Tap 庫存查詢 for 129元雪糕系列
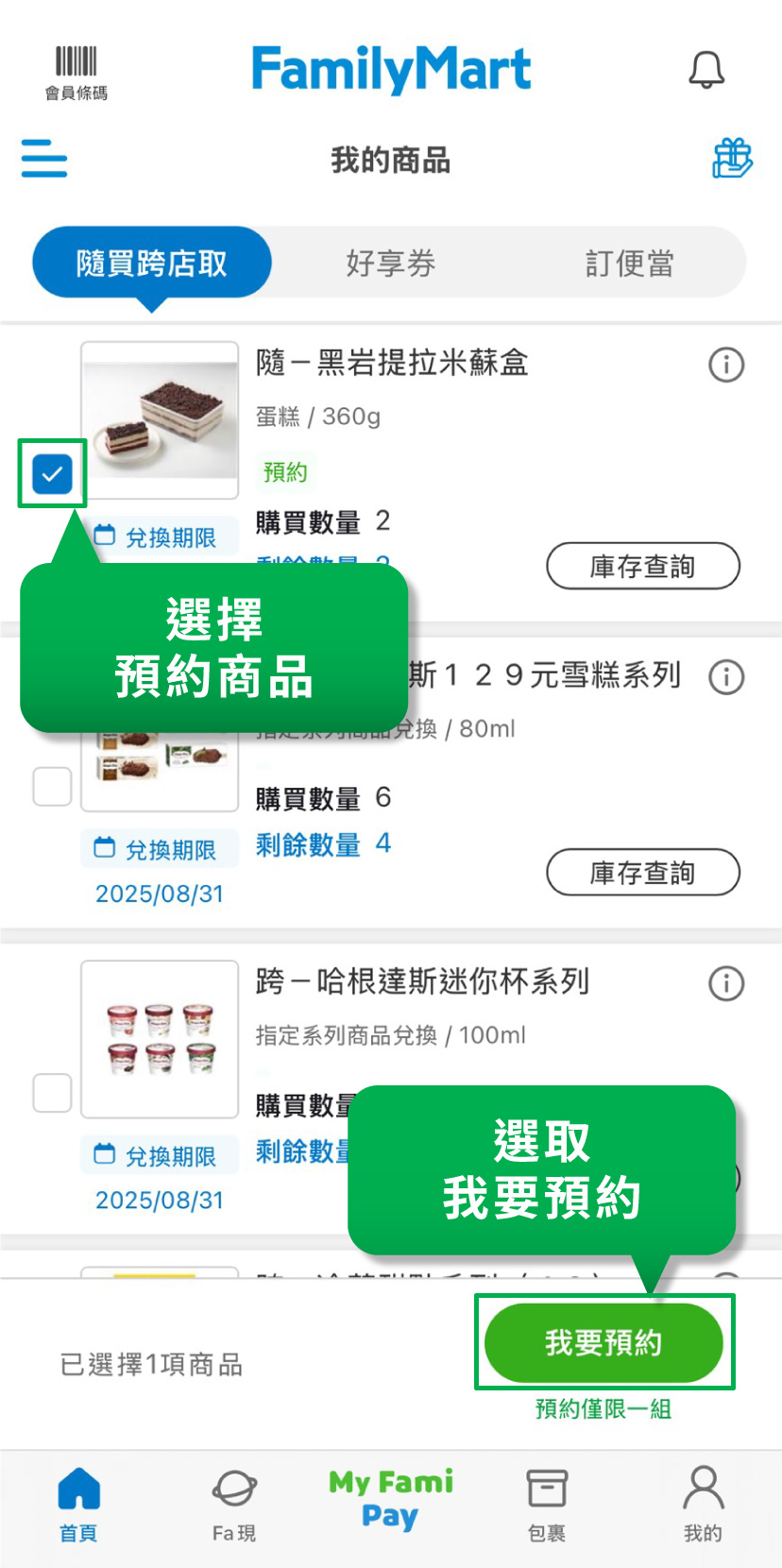The width and height of the screenshot is (782, 1568). 642,872
